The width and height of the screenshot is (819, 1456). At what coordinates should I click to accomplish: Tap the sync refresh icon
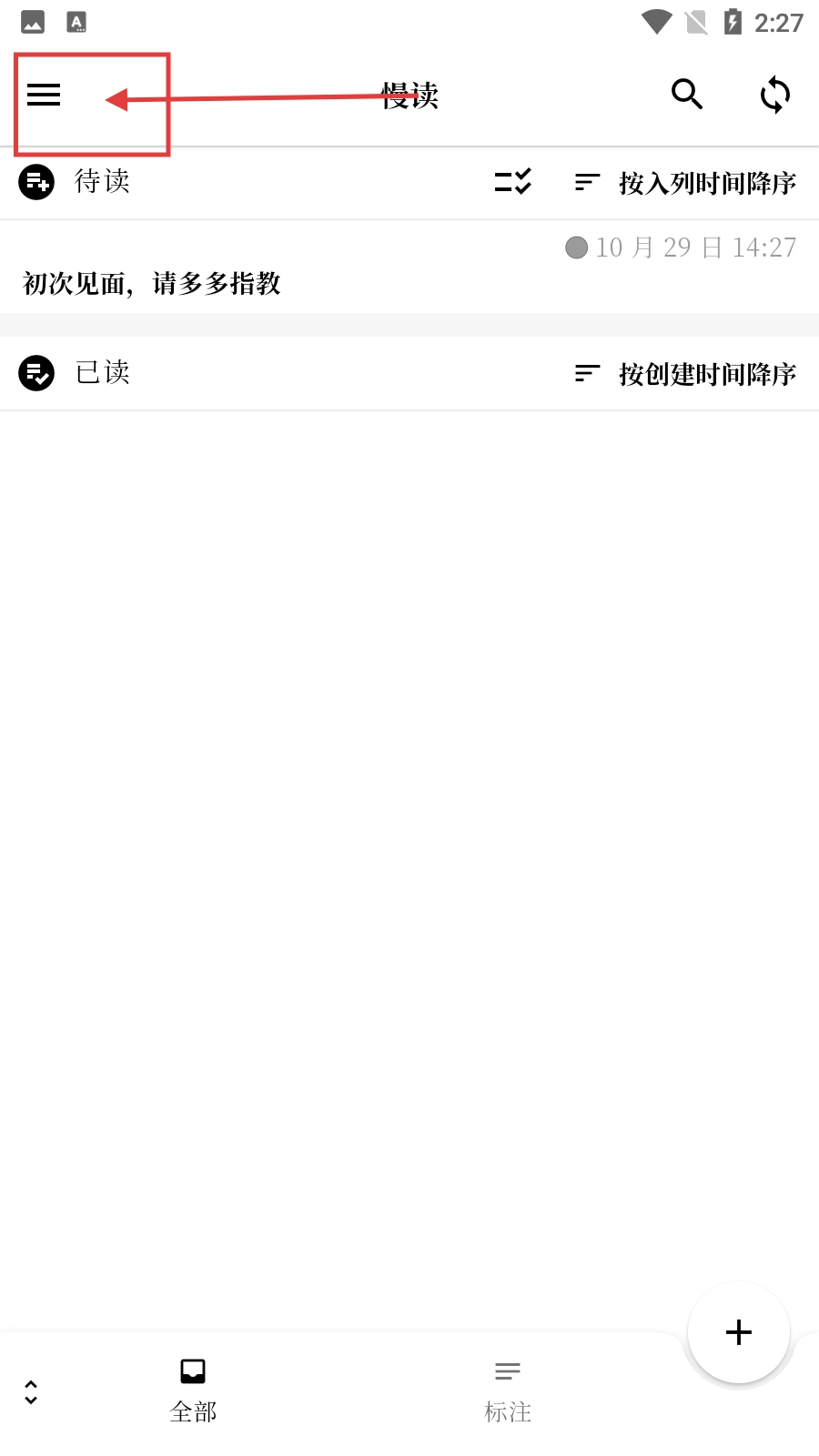click(x=774, y=95)
